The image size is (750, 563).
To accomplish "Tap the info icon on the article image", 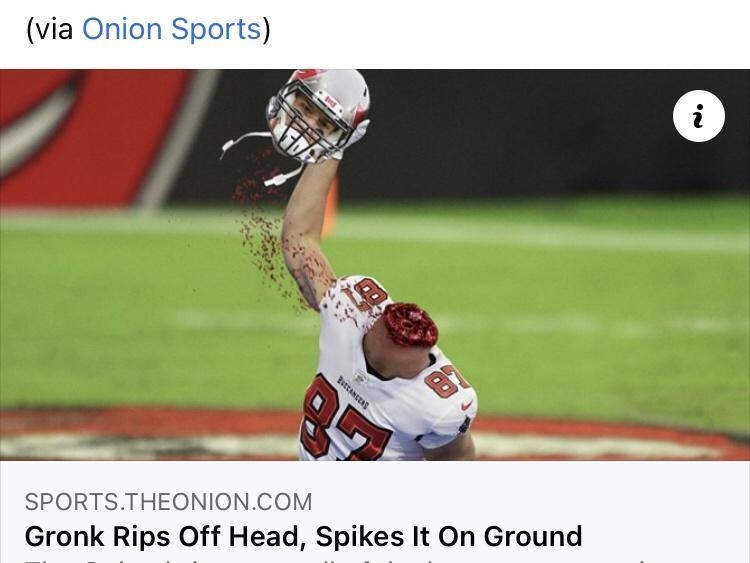I will 698,117.
